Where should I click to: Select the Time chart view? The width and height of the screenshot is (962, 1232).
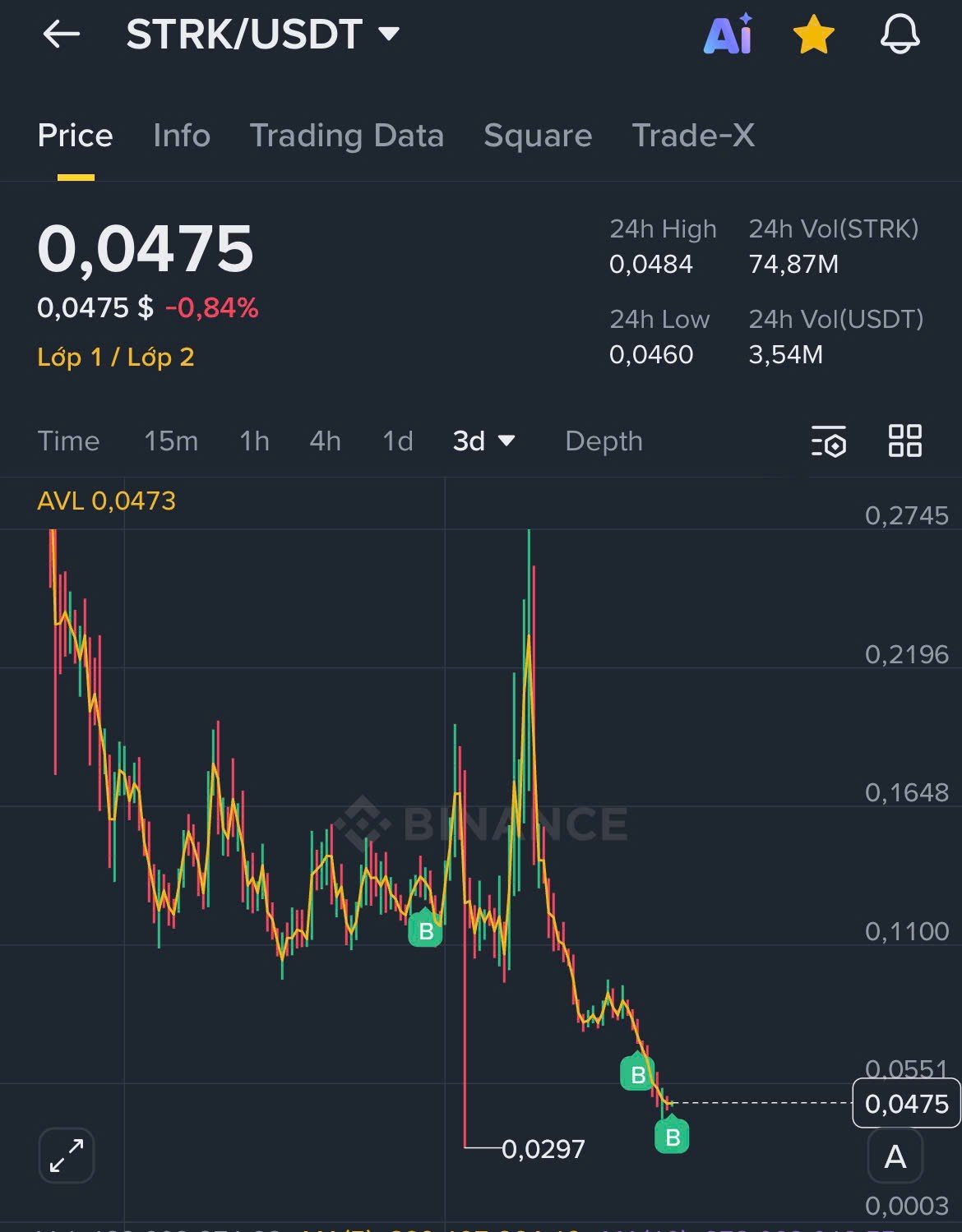pyautogui.click(x=68, y=441)
